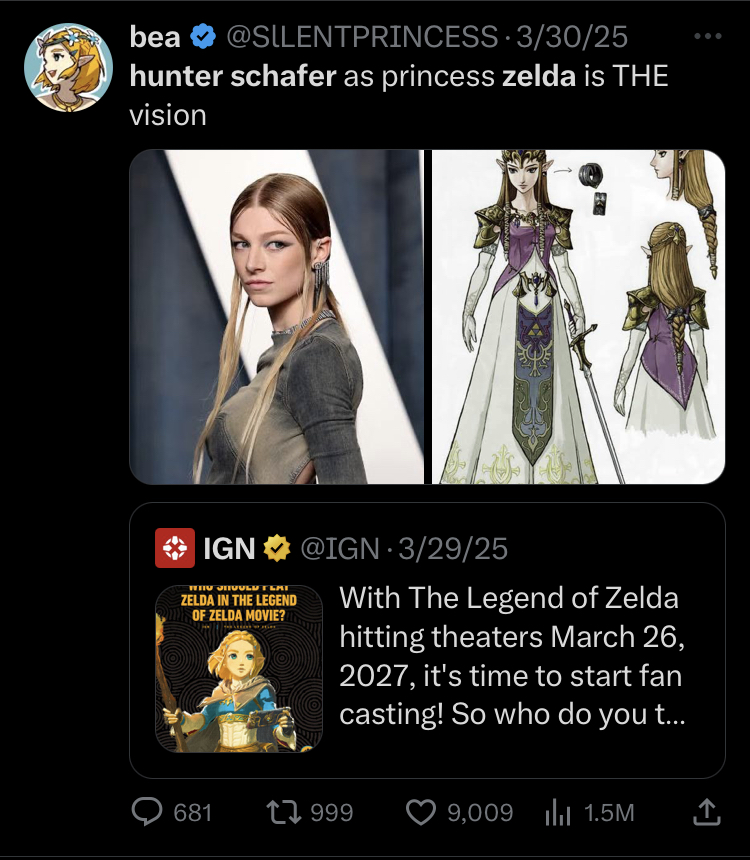
Task: View the Princess Zelda concept art image
Action: pyautogui.click(x=579, y=316)
